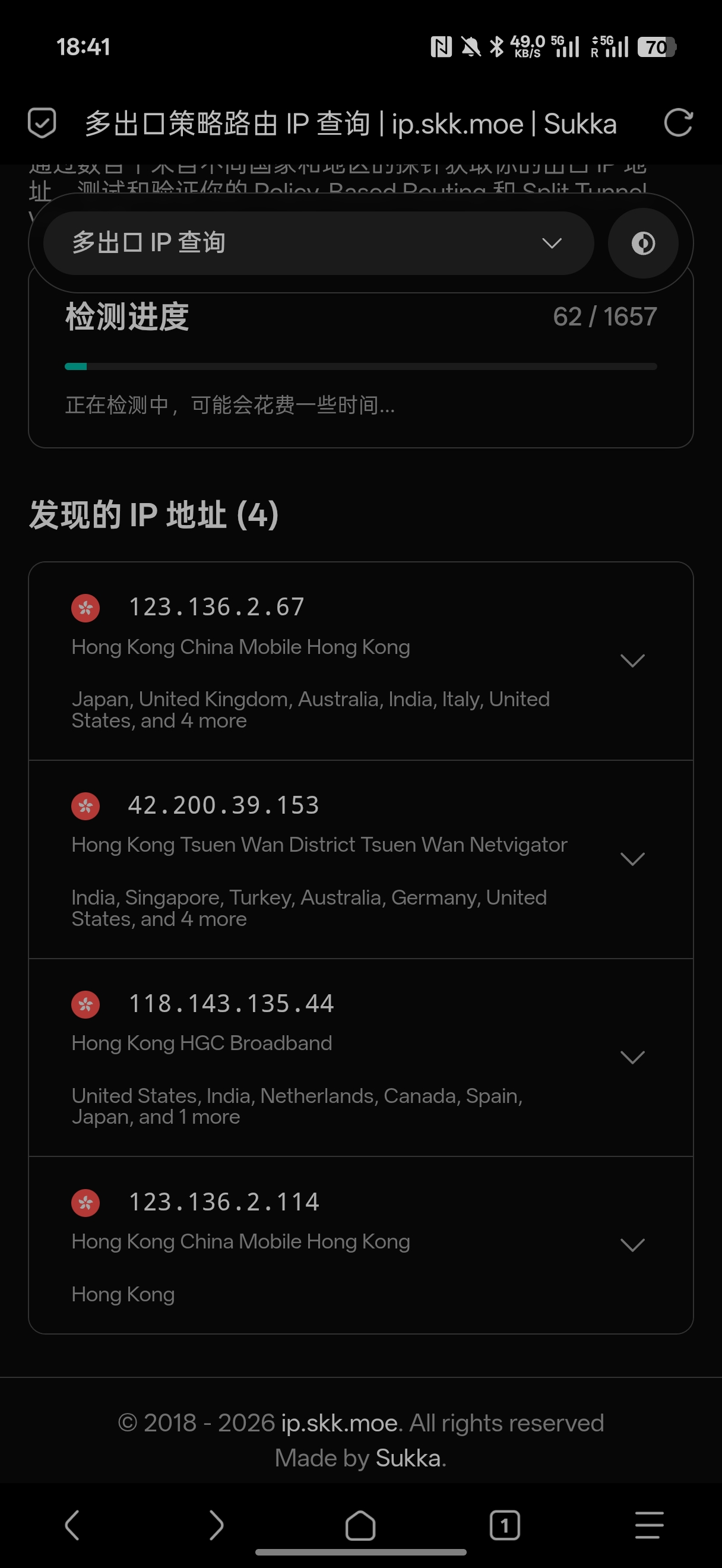Expand details for 123.136.2.114
The height and width of the screenshot is (1568, 722).
(x=632, y=1245)
